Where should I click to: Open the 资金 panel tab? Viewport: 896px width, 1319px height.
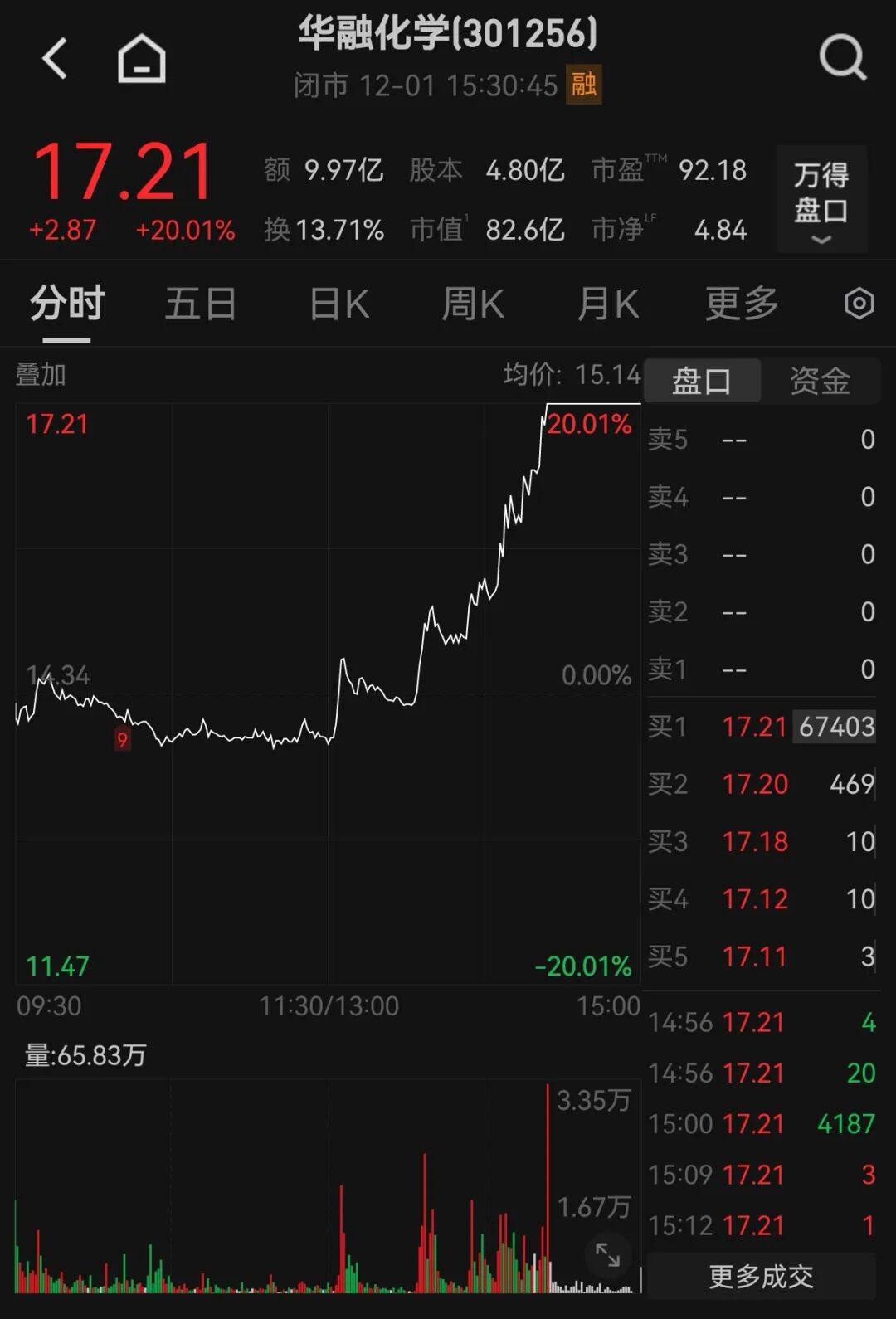pos(821,380)
